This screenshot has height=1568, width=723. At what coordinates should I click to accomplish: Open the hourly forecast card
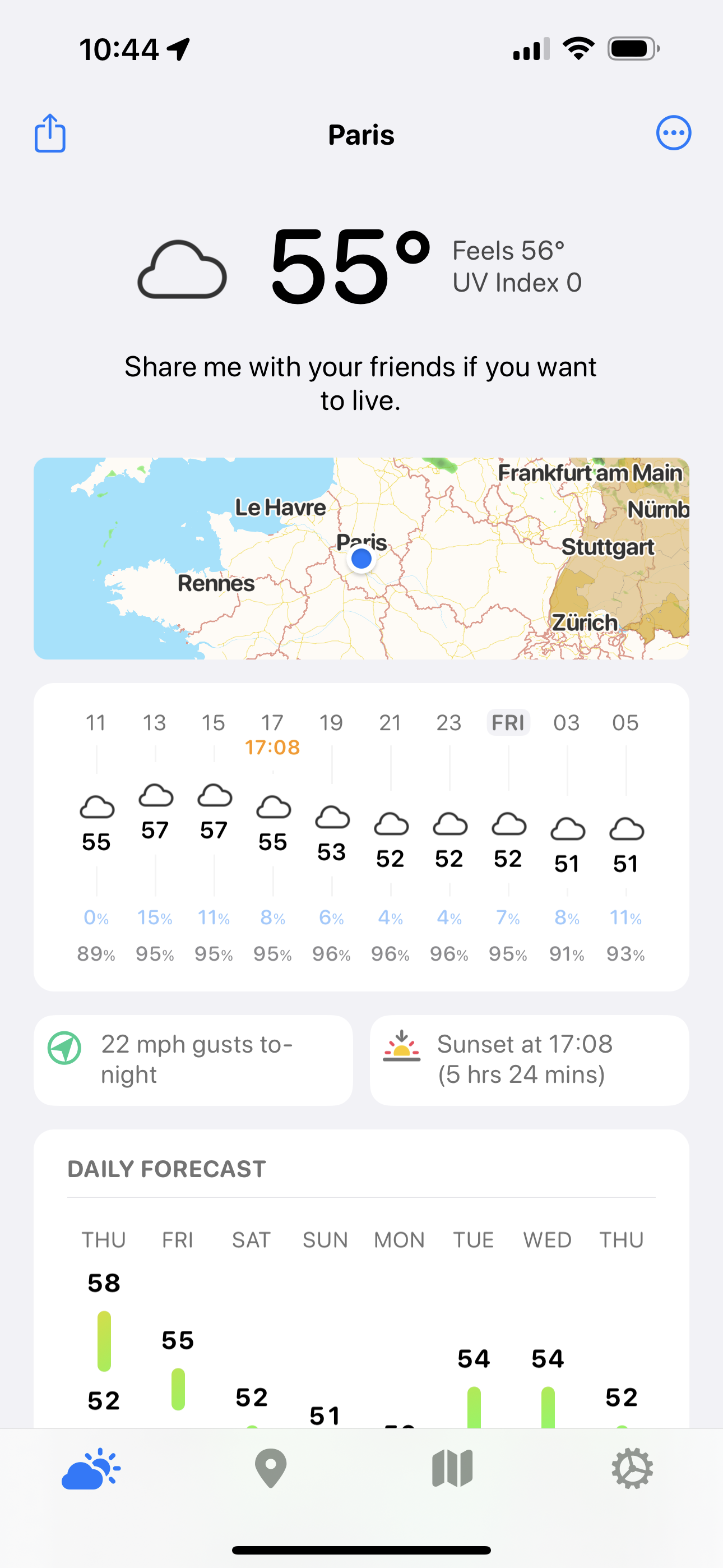pos(361,837)
